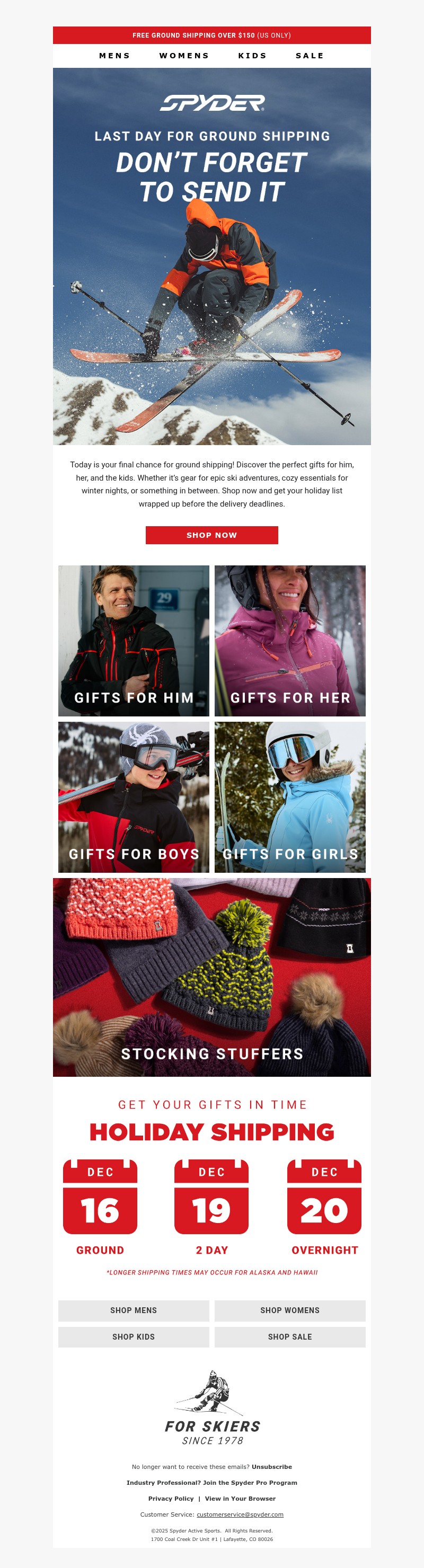Open the Privacy Policy link

point(171,1499)
